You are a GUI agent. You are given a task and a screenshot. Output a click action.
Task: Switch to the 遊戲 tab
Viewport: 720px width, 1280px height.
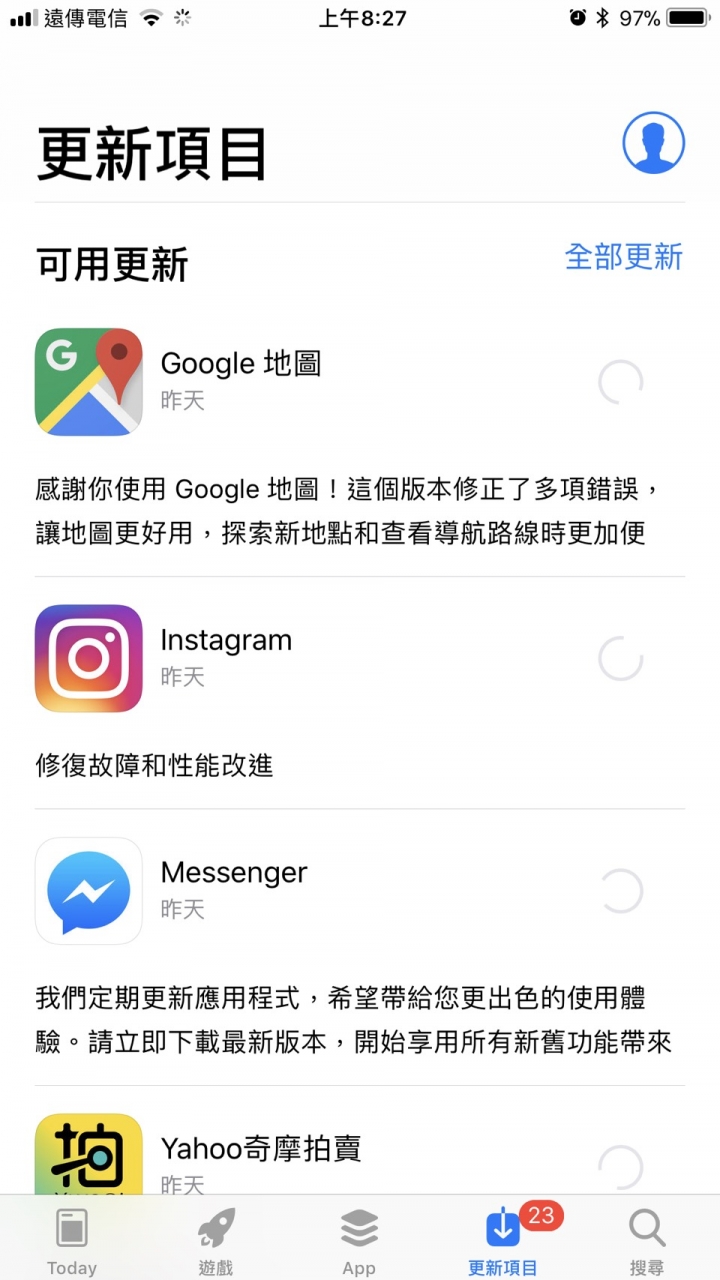[x=215, y=1240]
